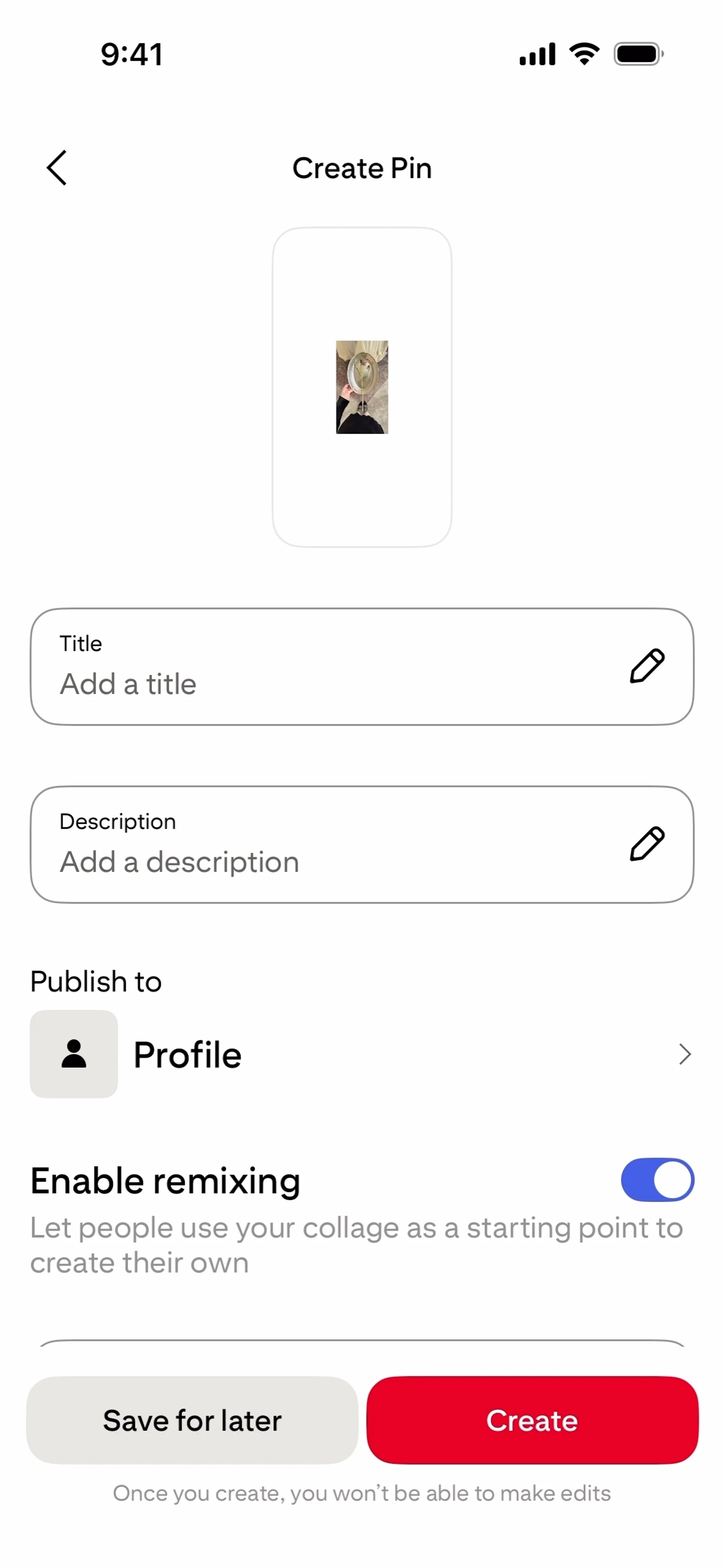724x1568 pixels.
Task: Open the Publish to Profile row
Action: coord(362,1054)
